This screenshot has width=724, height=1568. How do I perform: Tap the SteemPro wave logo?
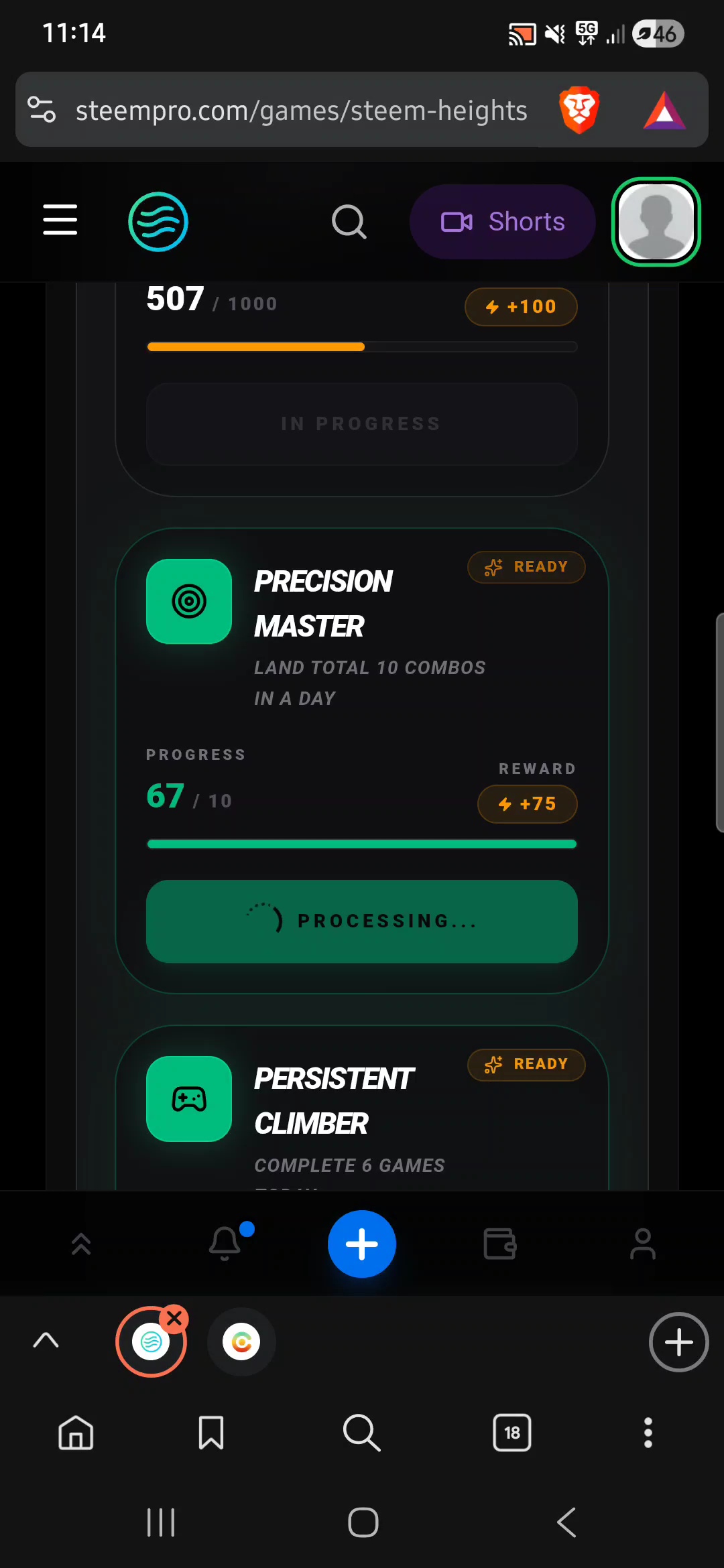pyautogui.click(x=158, y=222)
